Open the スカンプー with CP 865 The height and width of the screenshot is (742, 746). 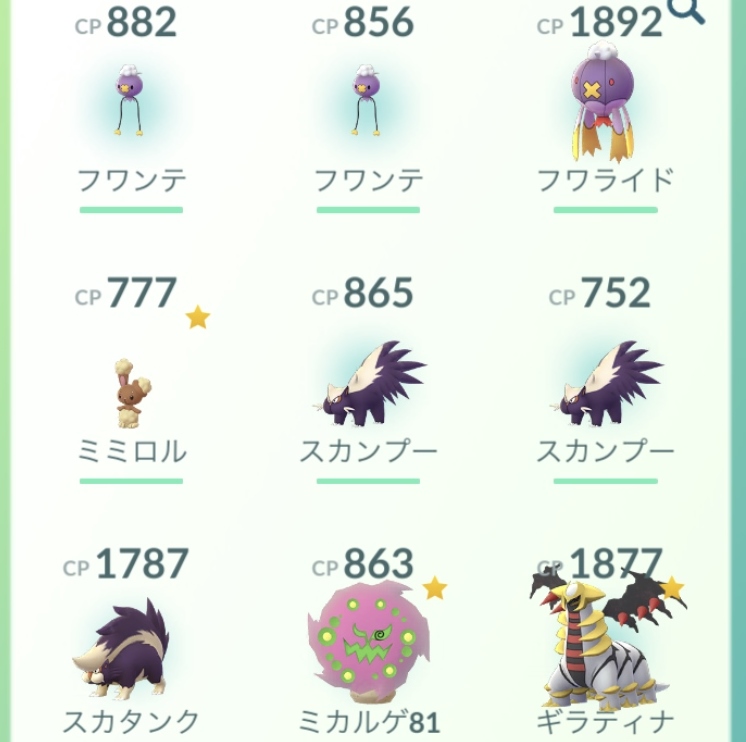[368, 385]
